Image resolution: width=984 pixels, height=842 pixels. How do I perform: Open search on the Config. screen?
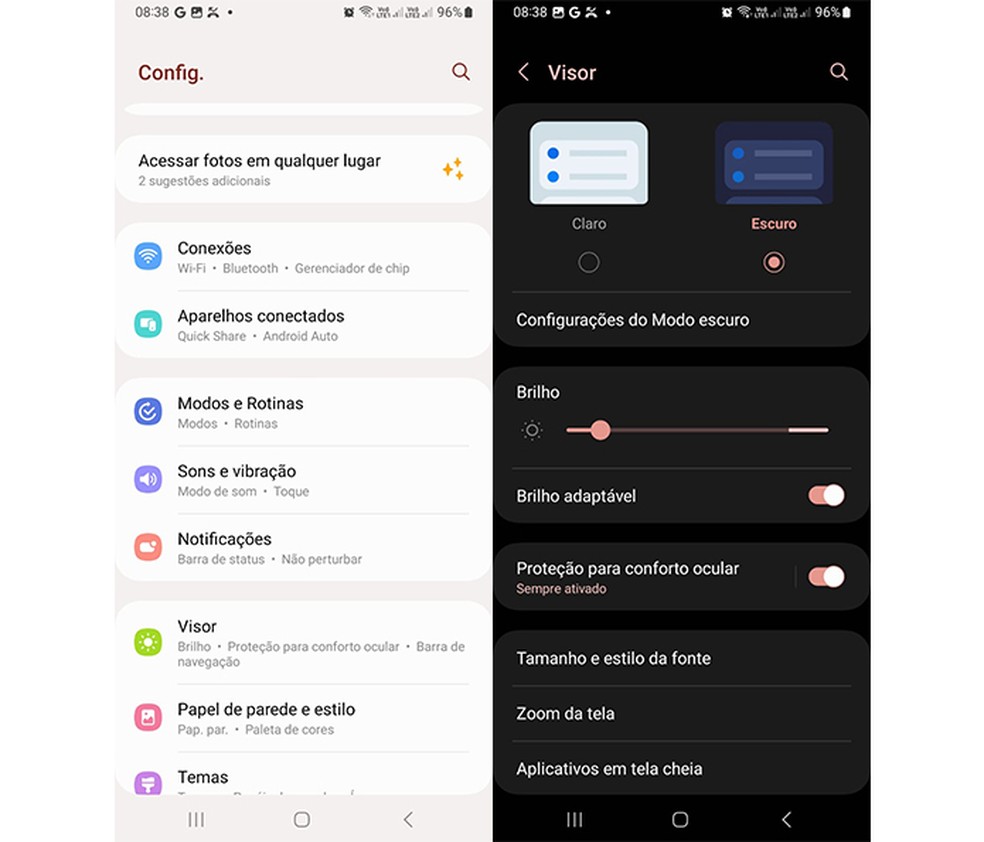tap(460, 72)
